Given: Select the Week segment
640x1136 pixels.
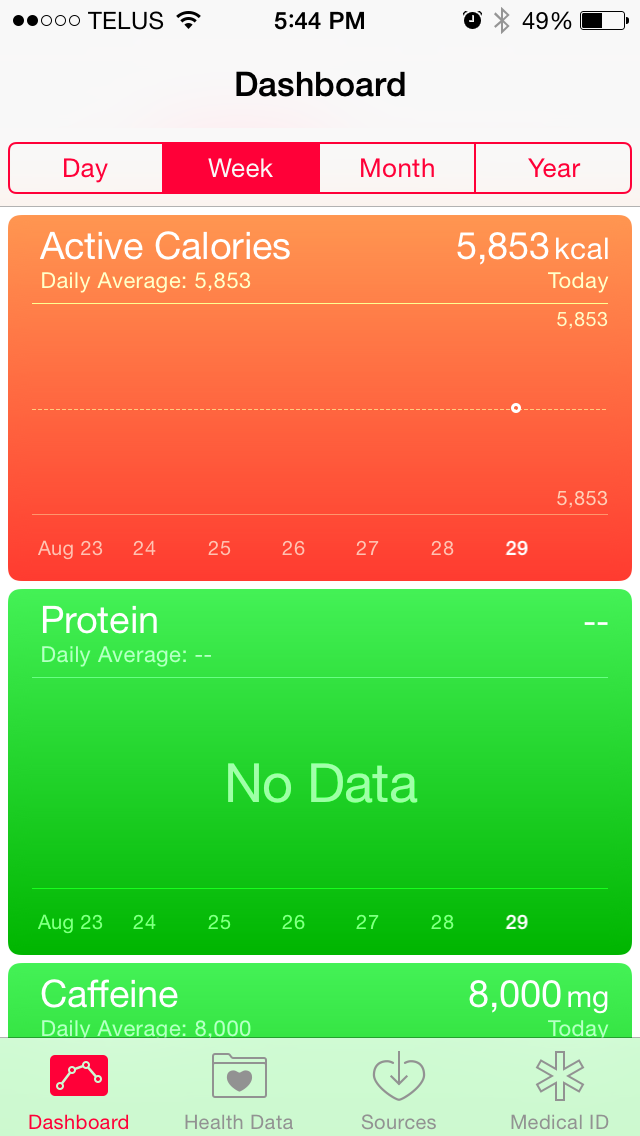Looking at the screenshot, I should point(241,168).
